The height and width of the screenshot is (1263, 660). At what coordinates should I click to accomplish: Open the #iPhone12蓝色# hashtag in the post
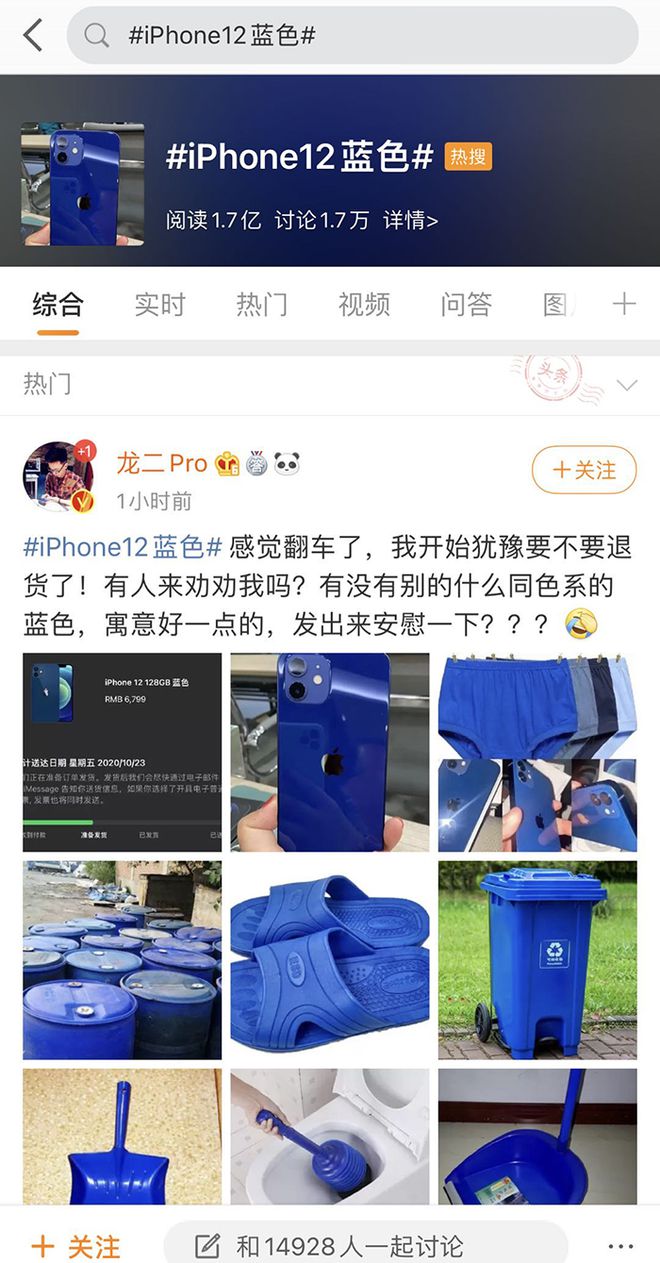(122, 547)
